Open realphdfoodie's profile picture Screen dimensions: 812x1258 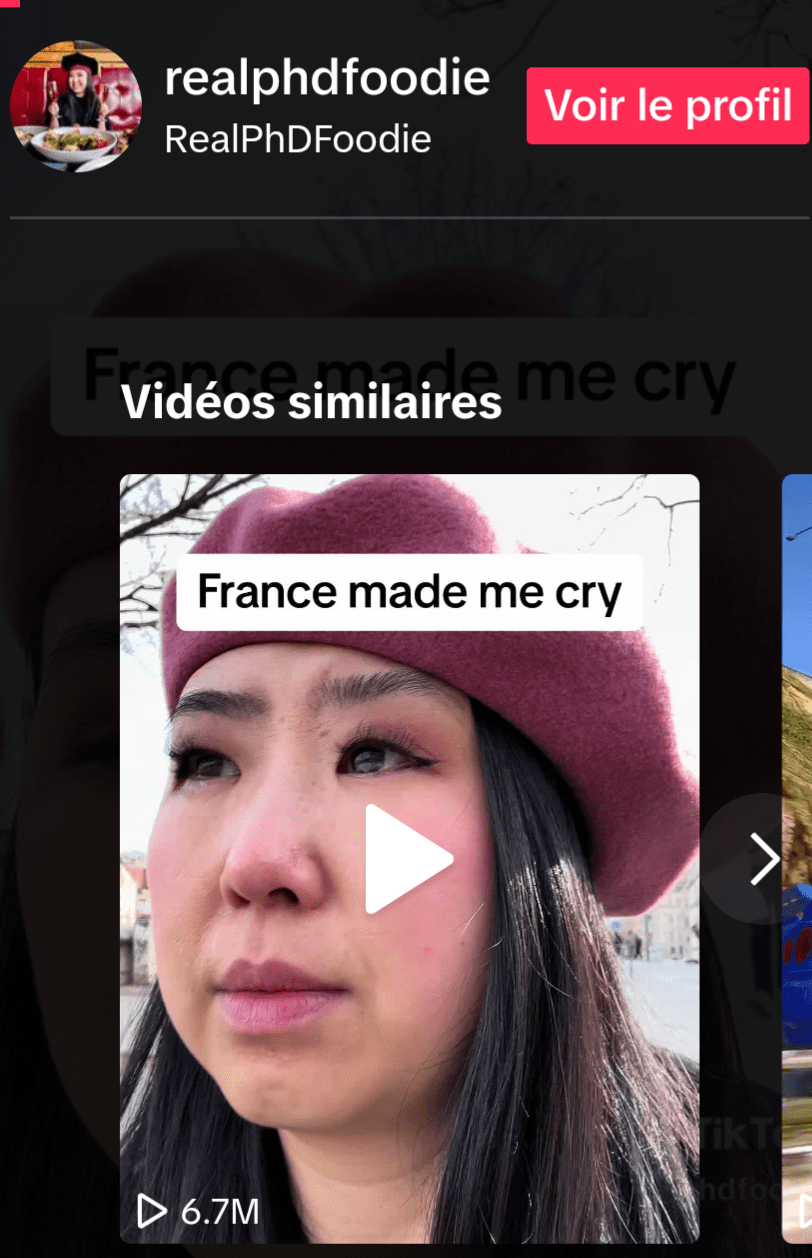(x=76, y=106)
